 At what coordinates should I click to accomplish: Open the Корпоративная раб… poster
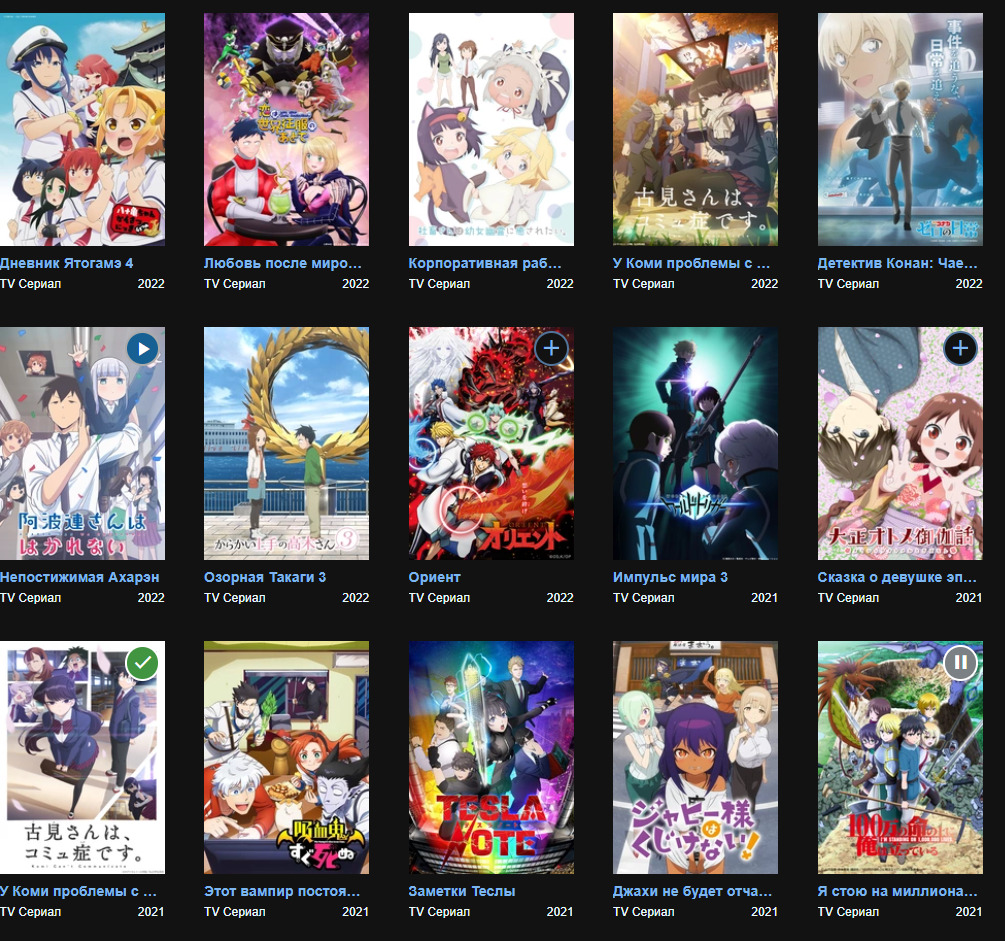point(491,129)
